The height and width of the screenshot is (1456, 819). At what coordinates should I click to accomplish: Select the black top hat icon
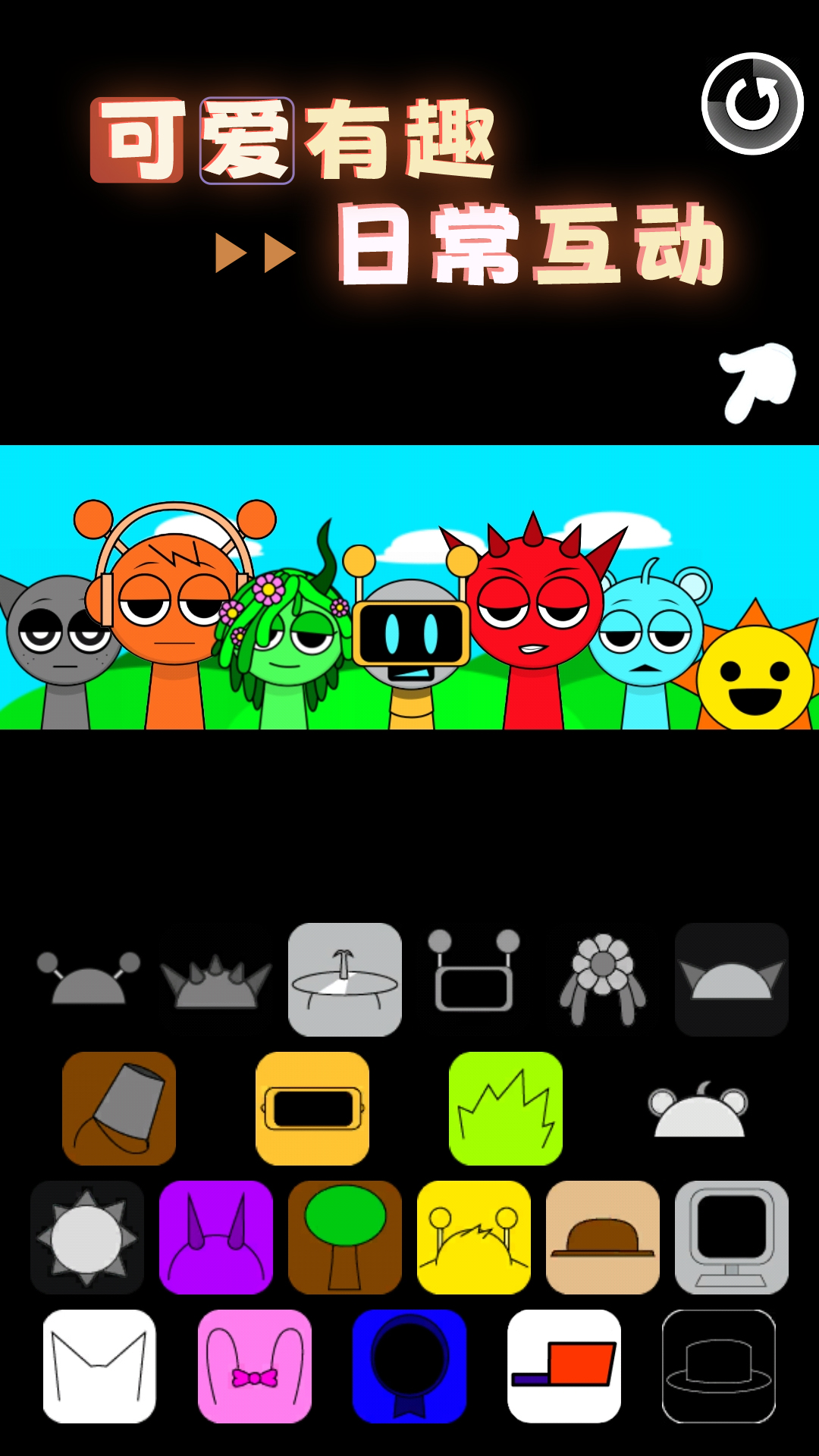pos(719,1366)
